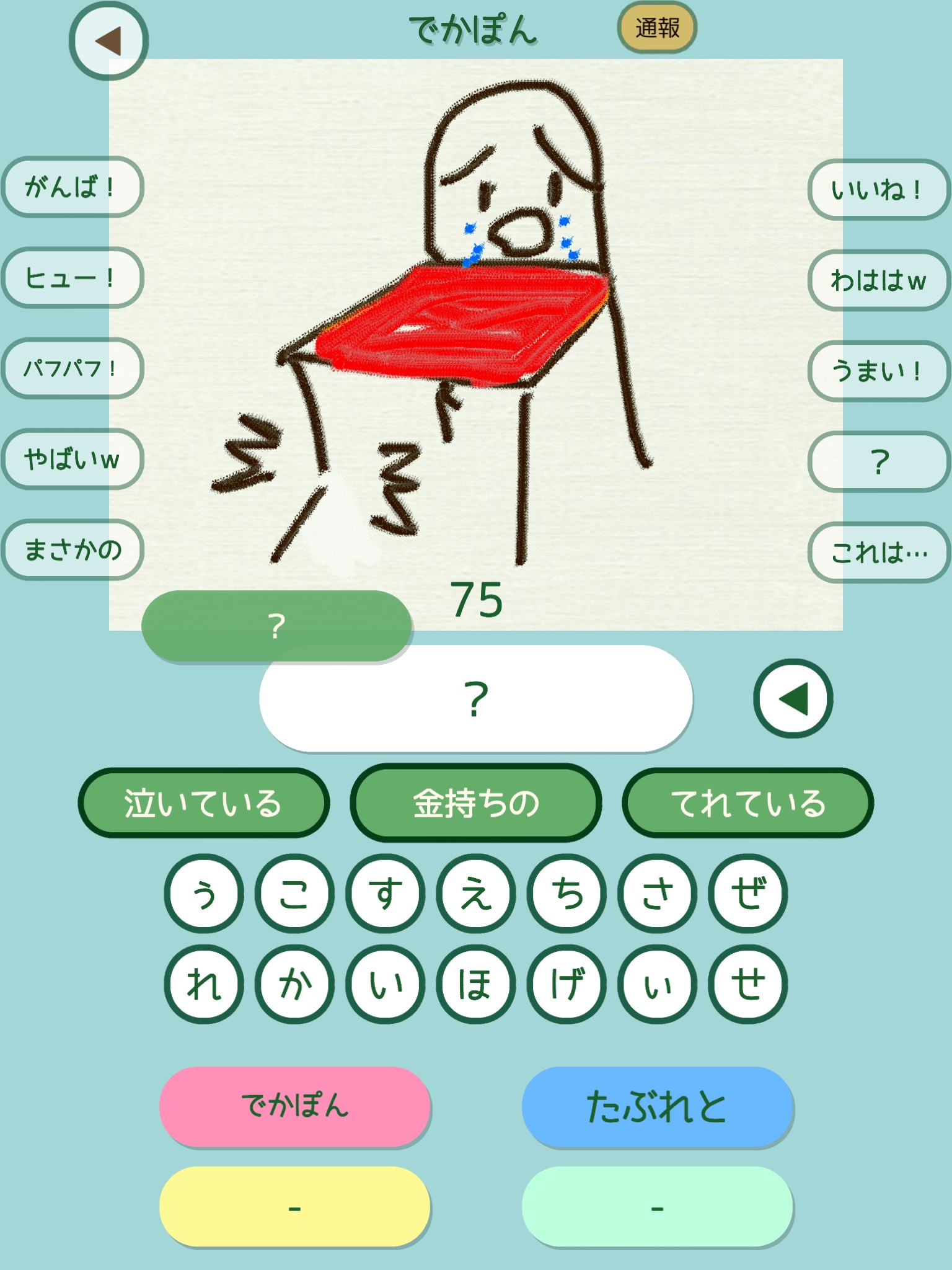The width and height of the screenshot is (952, 1270).
Task: Send the うまい! reaction
Action: [878, 371]
